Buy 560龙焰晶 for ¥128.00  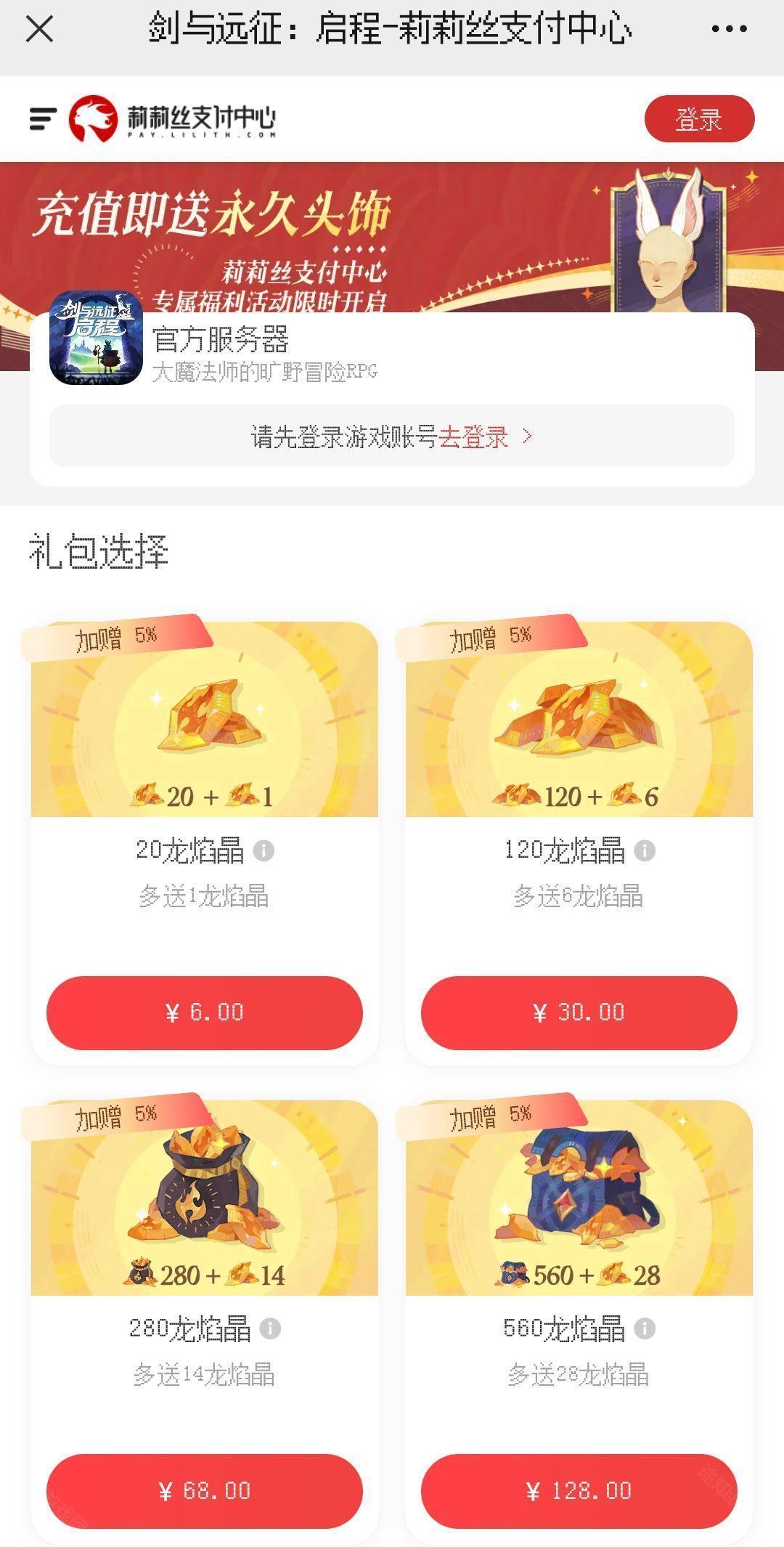[x=579, y=1490]
